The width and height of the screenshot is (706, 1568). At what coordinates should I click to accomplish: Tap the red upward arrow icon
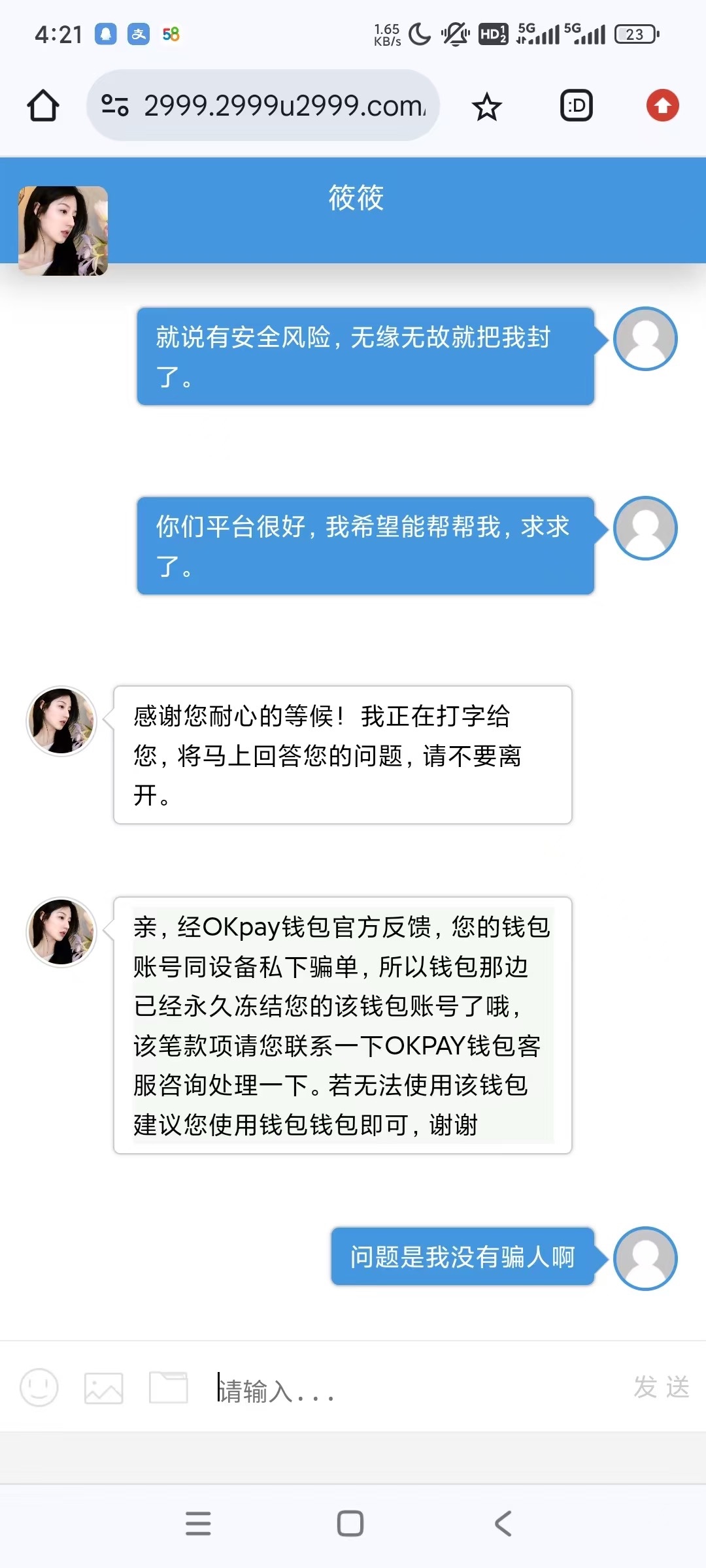click(x=663, y=105)
